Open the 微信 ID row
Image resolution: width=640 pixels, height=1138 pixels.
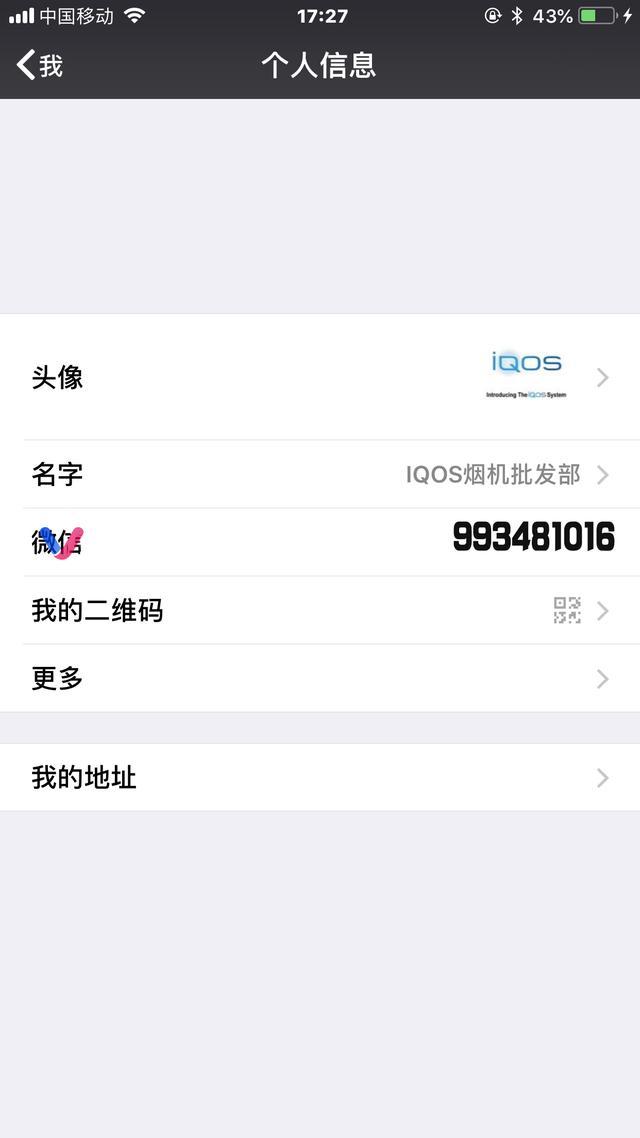[320, 542]
